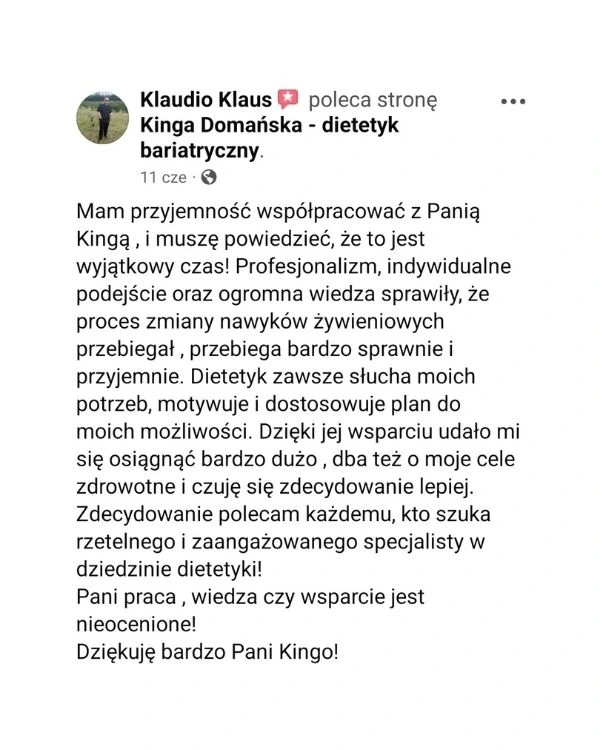Open the post's three-dot options menu
600x750 pixels.
512,102
